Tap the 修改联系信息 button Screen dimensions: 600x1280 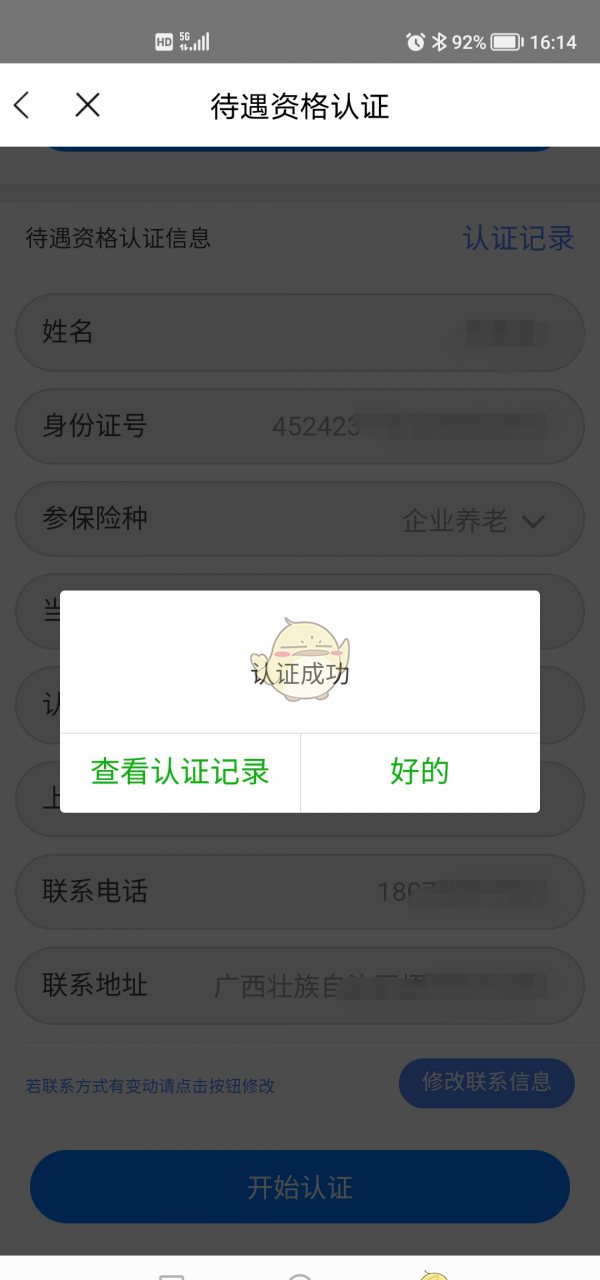tap(486, 1082)
